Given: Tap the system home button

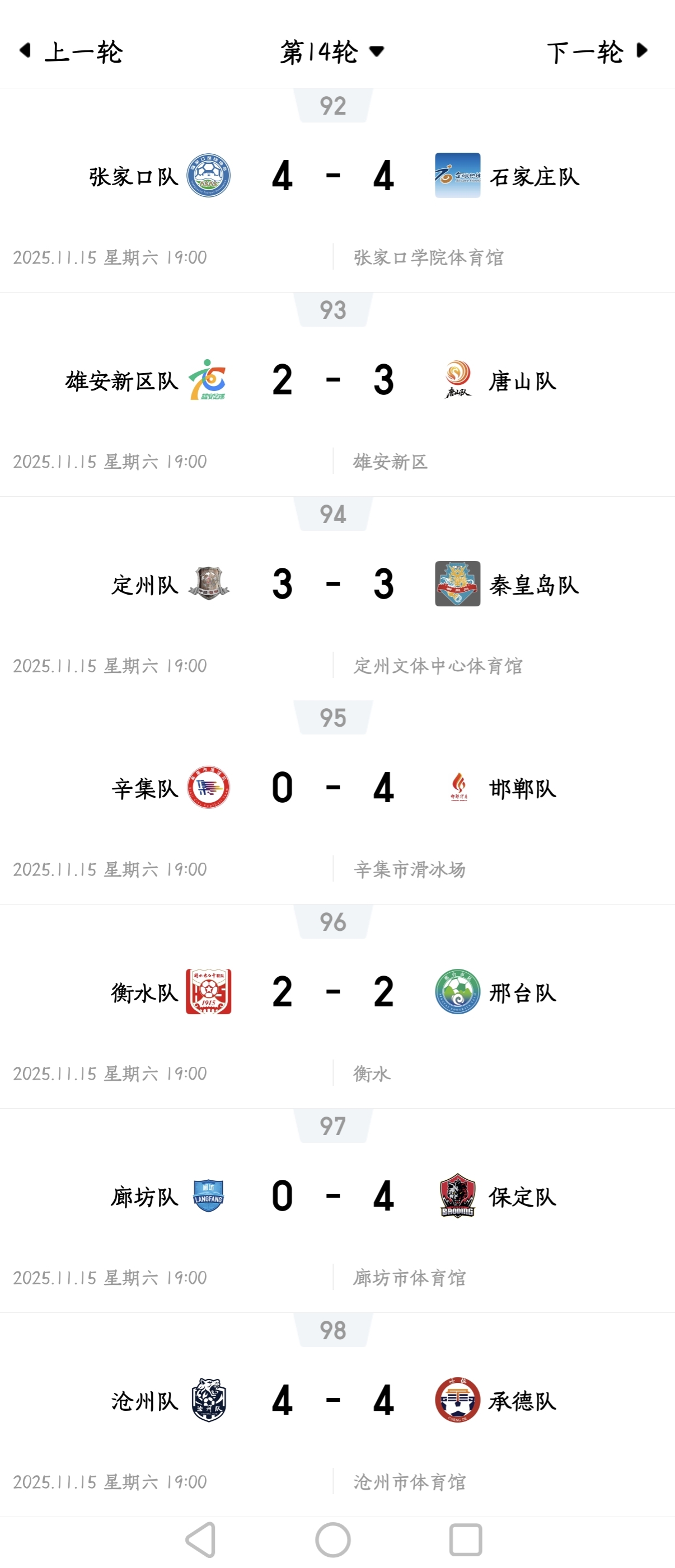Looking at the screenshot, I should pos(332,1539).
